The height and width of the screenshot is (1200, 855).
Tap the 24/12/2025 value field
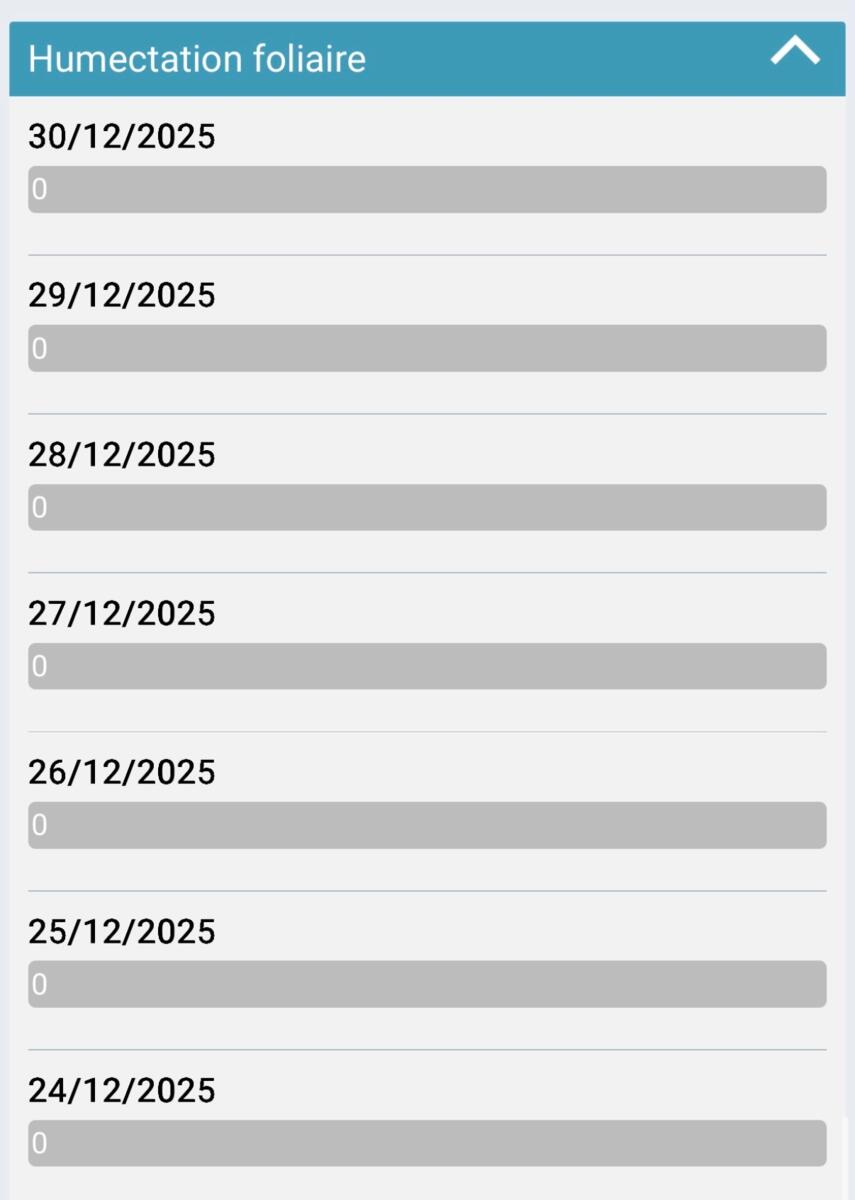(x=427, y=1143)
